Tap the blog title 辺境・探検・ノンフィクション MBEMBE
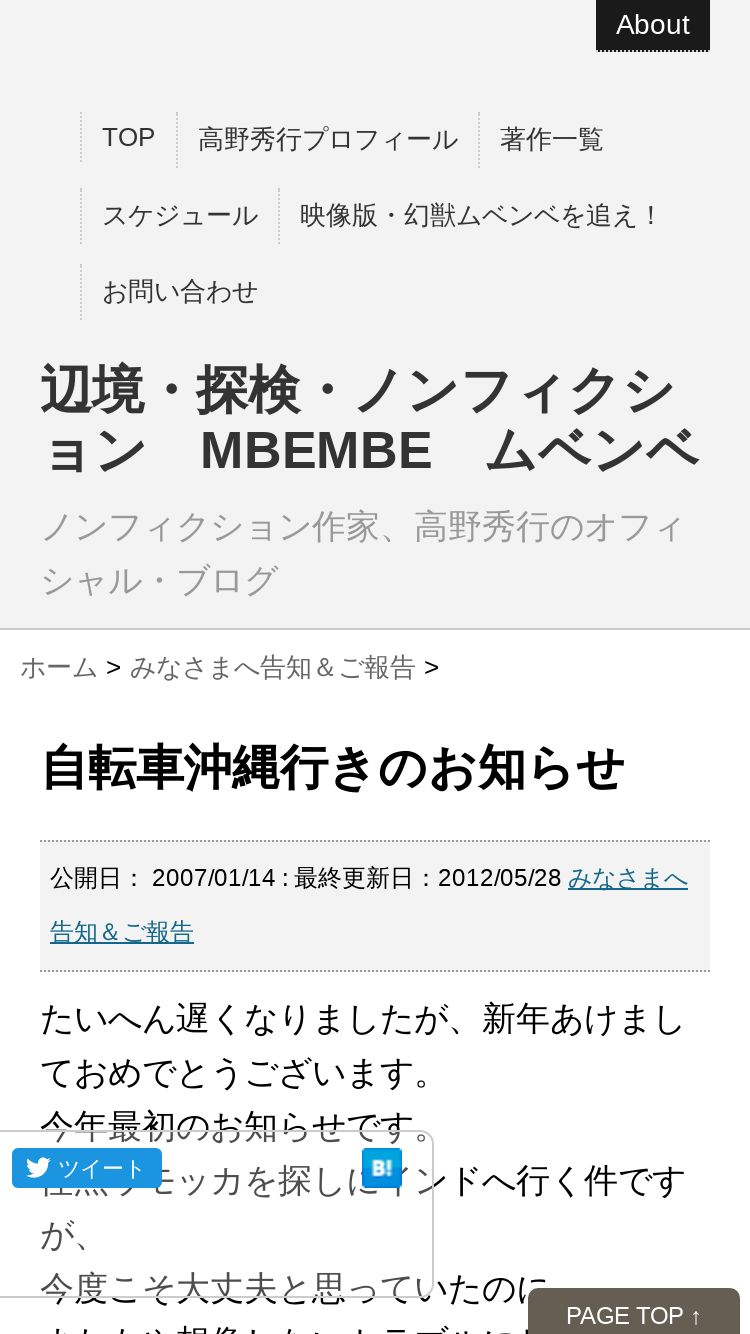750x1334 pixels. tap(370, 419)
